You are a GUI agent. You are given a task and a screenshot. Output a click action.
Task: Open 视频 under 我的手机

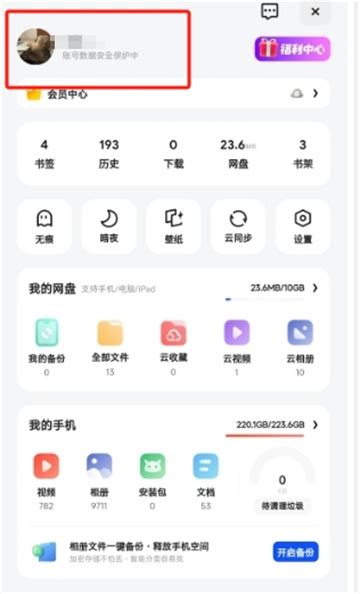point(46,481)
